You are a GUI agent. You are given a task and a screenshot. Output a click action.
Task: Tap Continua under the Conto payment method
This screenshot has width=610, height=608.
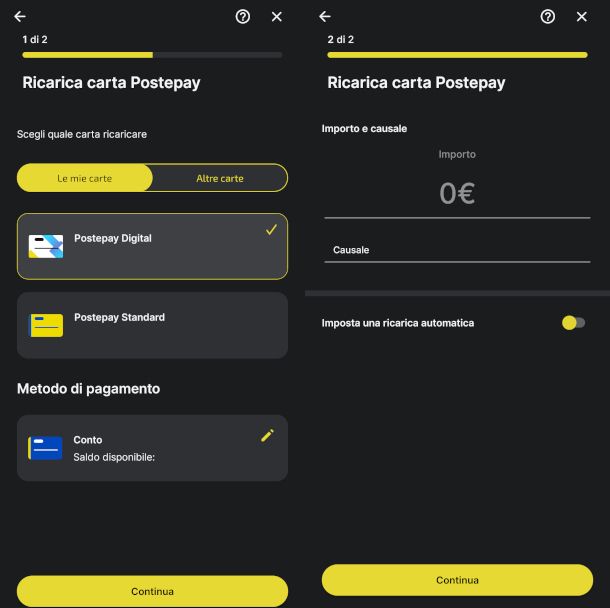click(x=152, y=591)
